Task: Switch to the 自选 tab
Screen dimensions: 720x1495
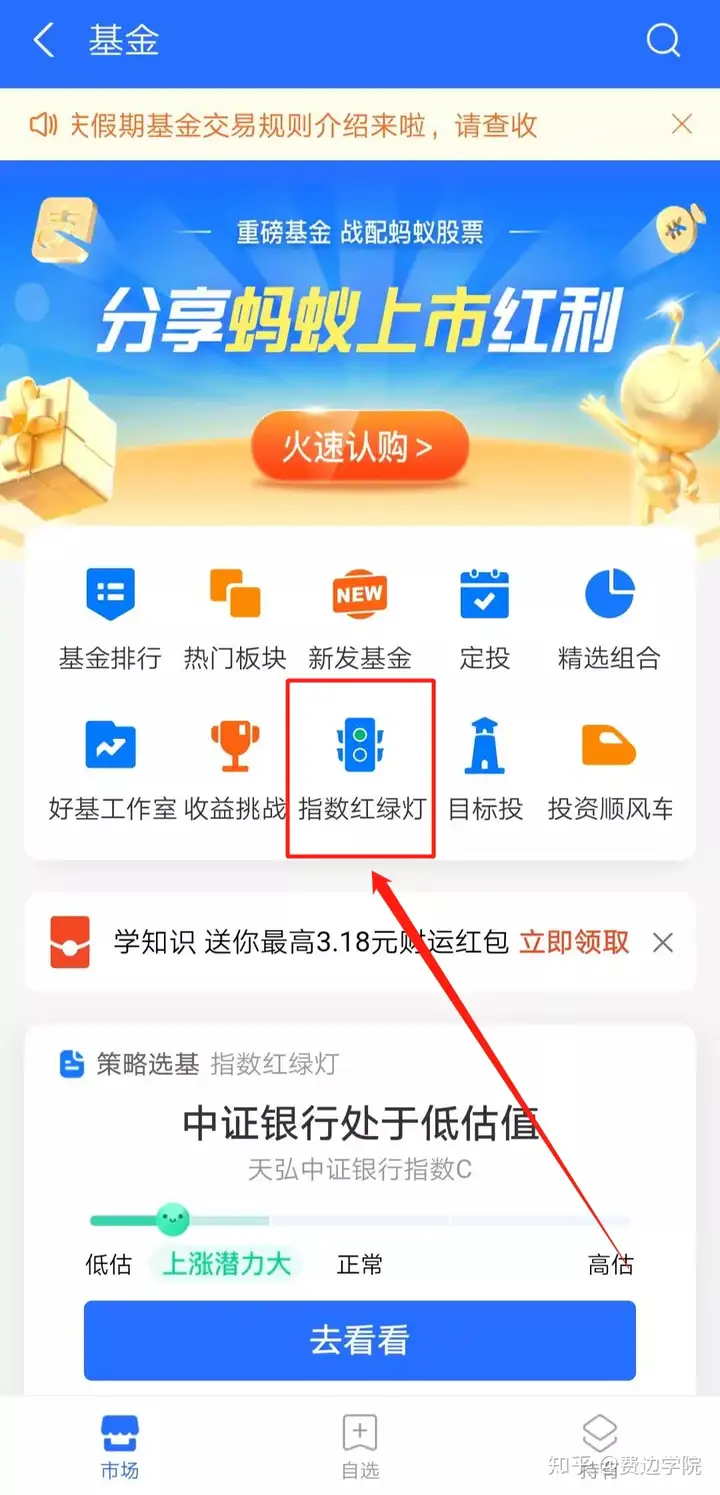Action: 360,1447
